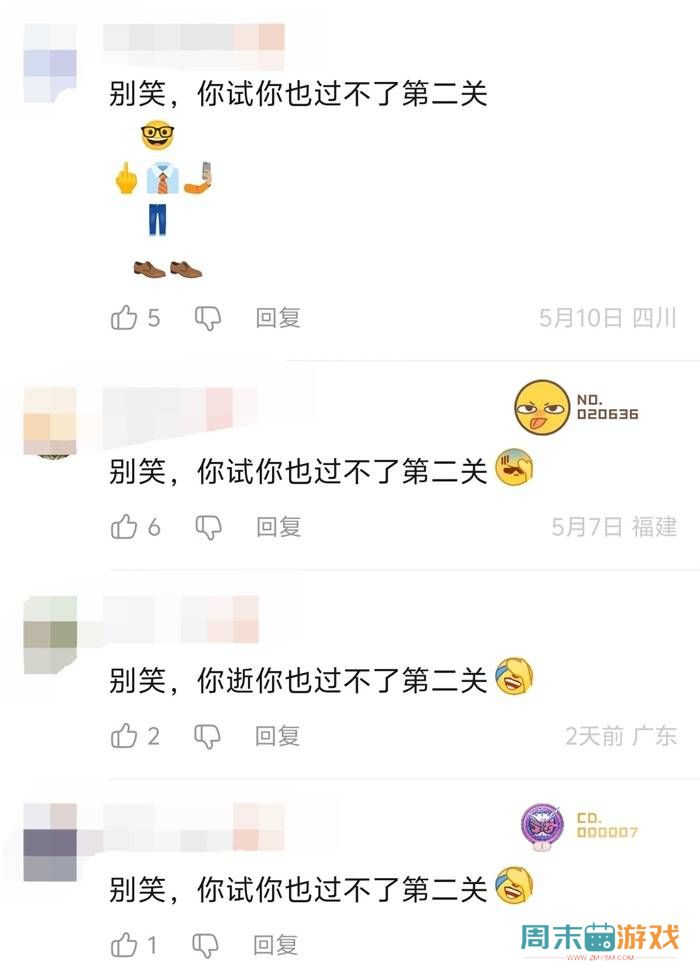
Task: Like the Sichuan comment with 5 likes
Action: pyautogui.click(x=124, y=318)
